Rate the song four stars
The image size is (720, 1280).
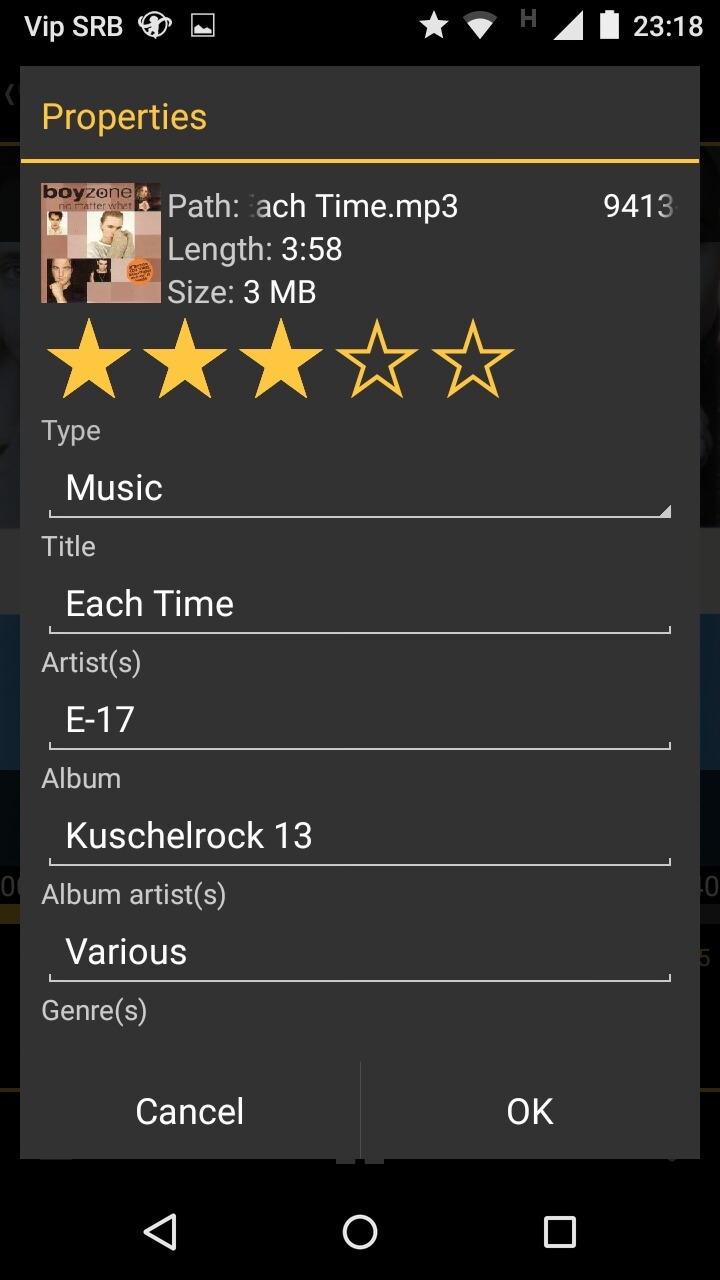[377, 360]
